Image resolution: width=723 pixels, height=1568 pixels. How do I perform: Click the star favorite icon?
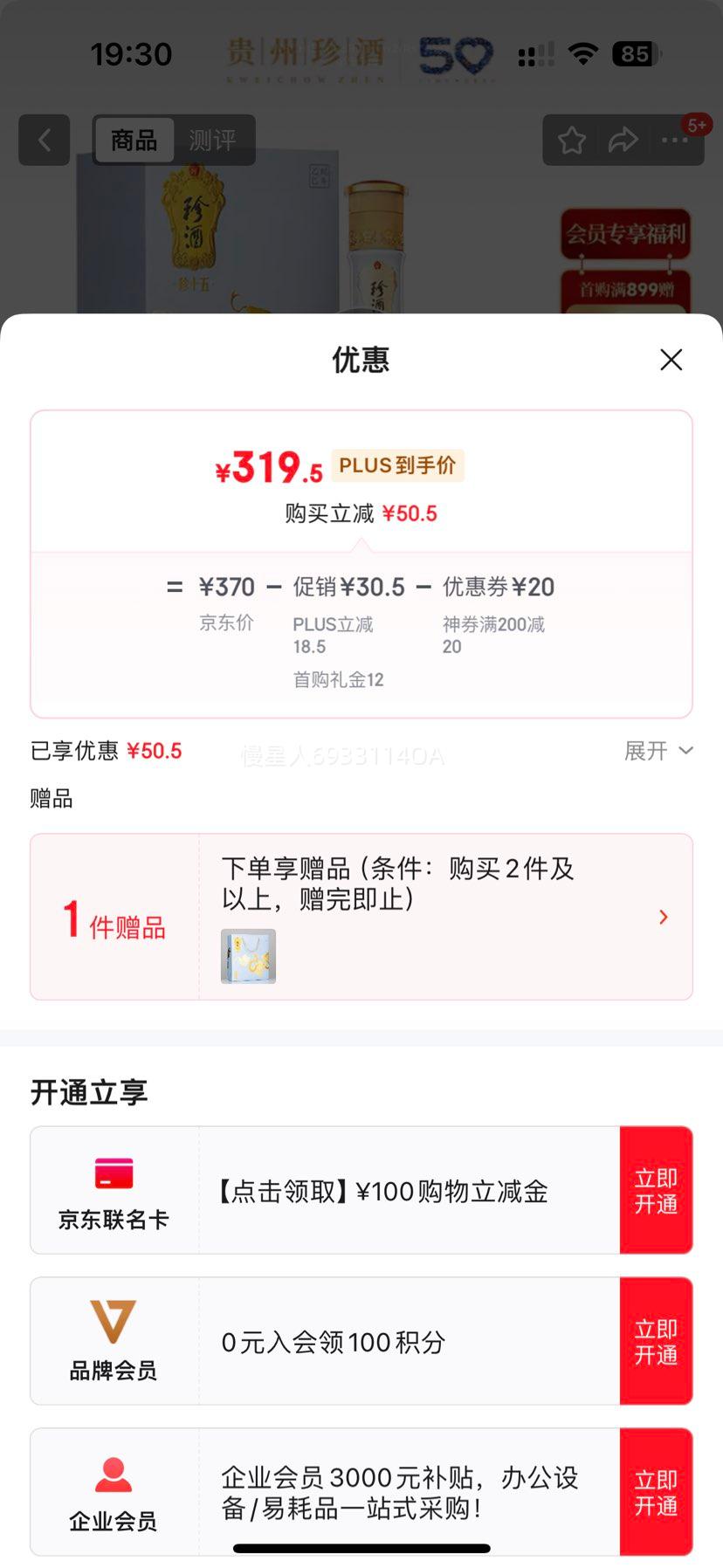tap(571, 140)
